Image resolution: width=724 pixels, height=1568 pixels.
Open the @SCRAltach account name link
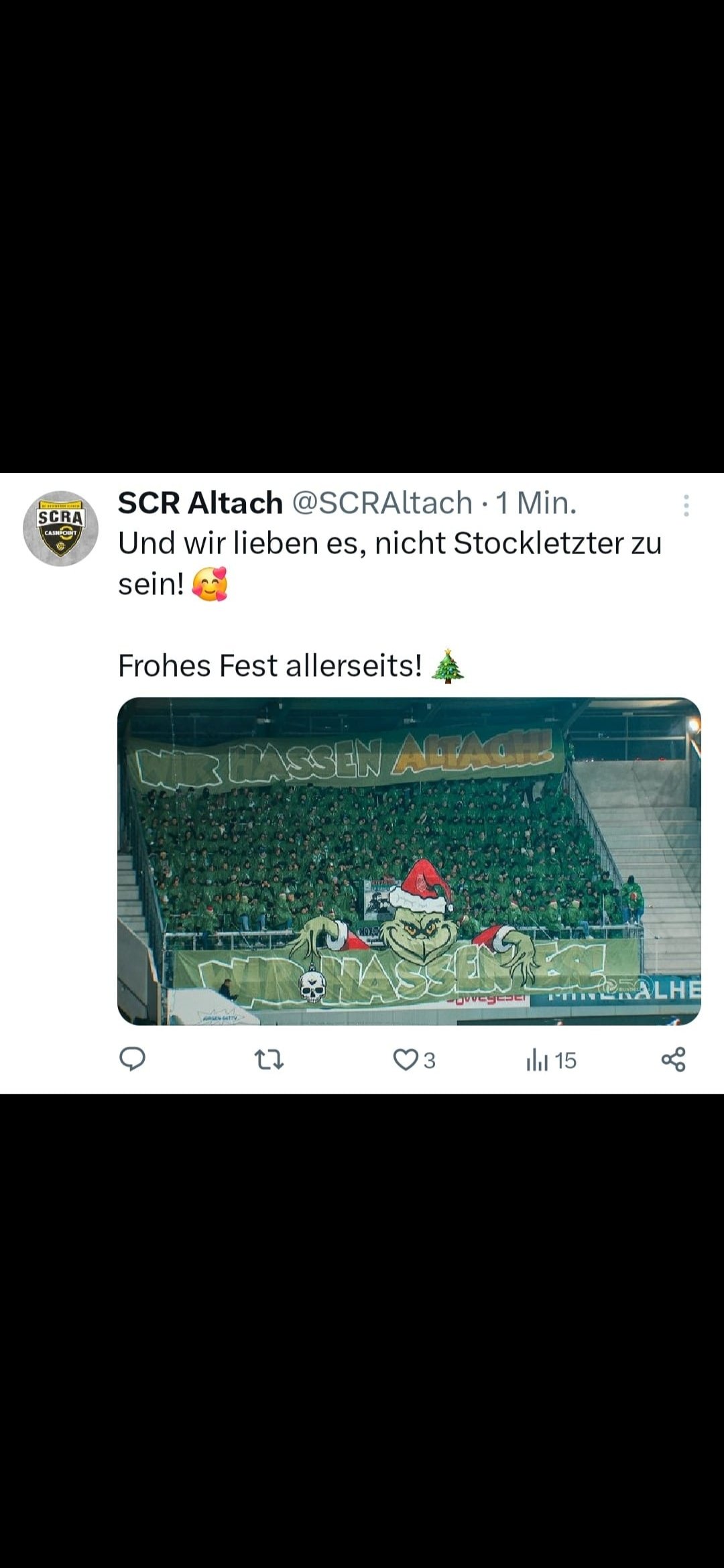click(382, 503)
